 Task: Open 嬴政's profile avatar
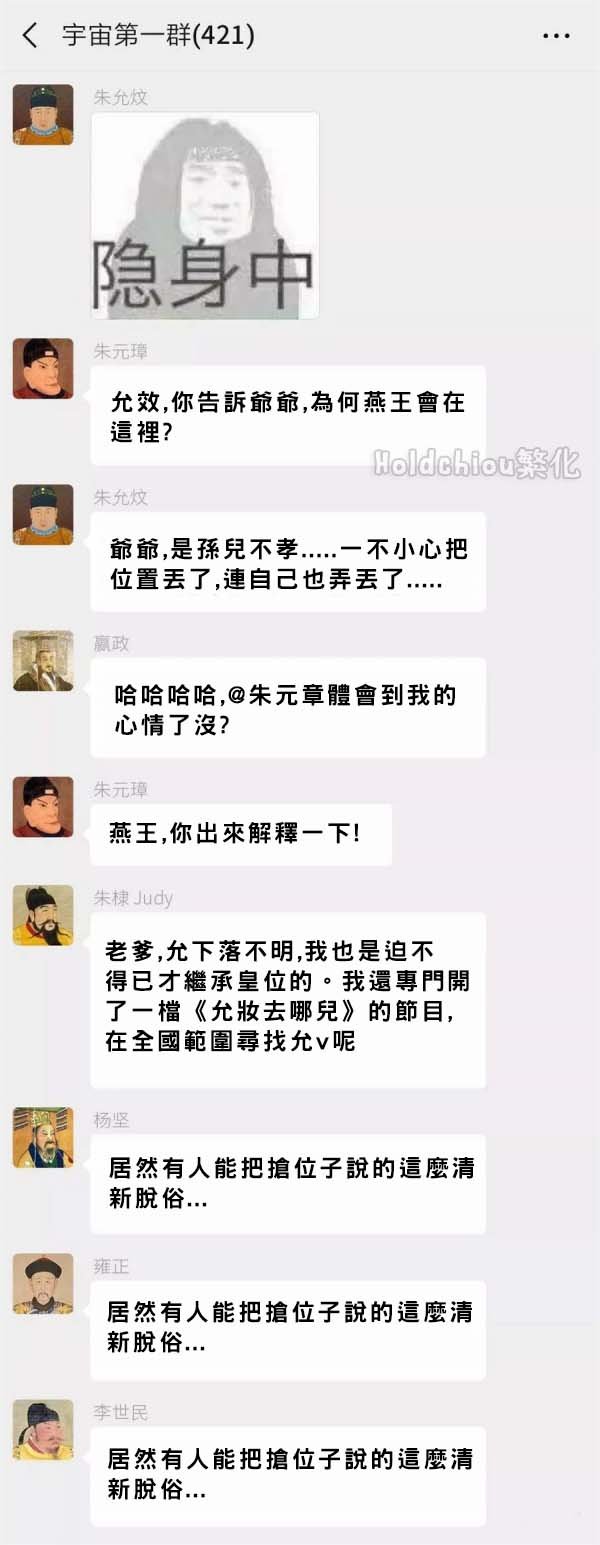(x=43, y=661)
